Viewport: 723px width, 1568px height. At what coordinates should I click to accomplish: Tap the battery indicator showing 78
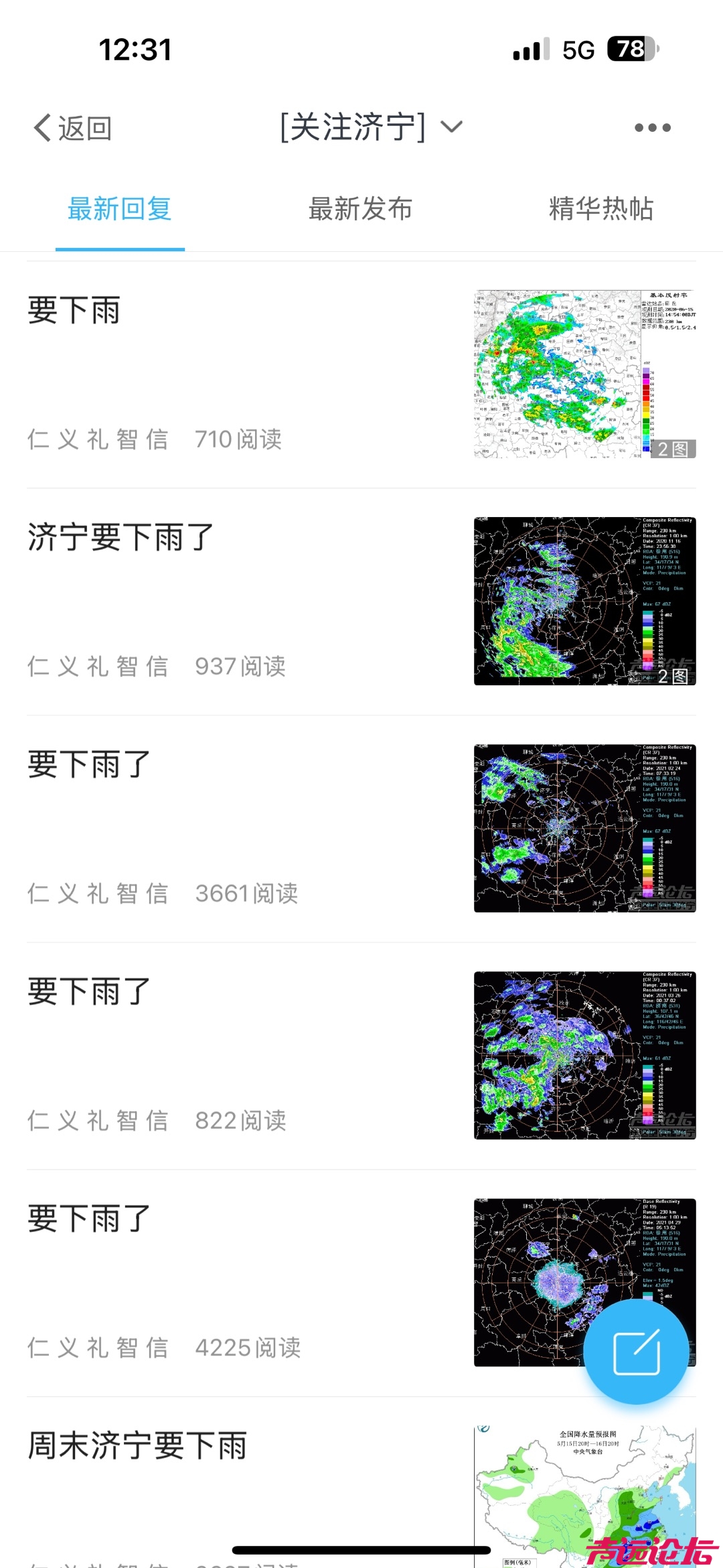(x=631, y=48)
